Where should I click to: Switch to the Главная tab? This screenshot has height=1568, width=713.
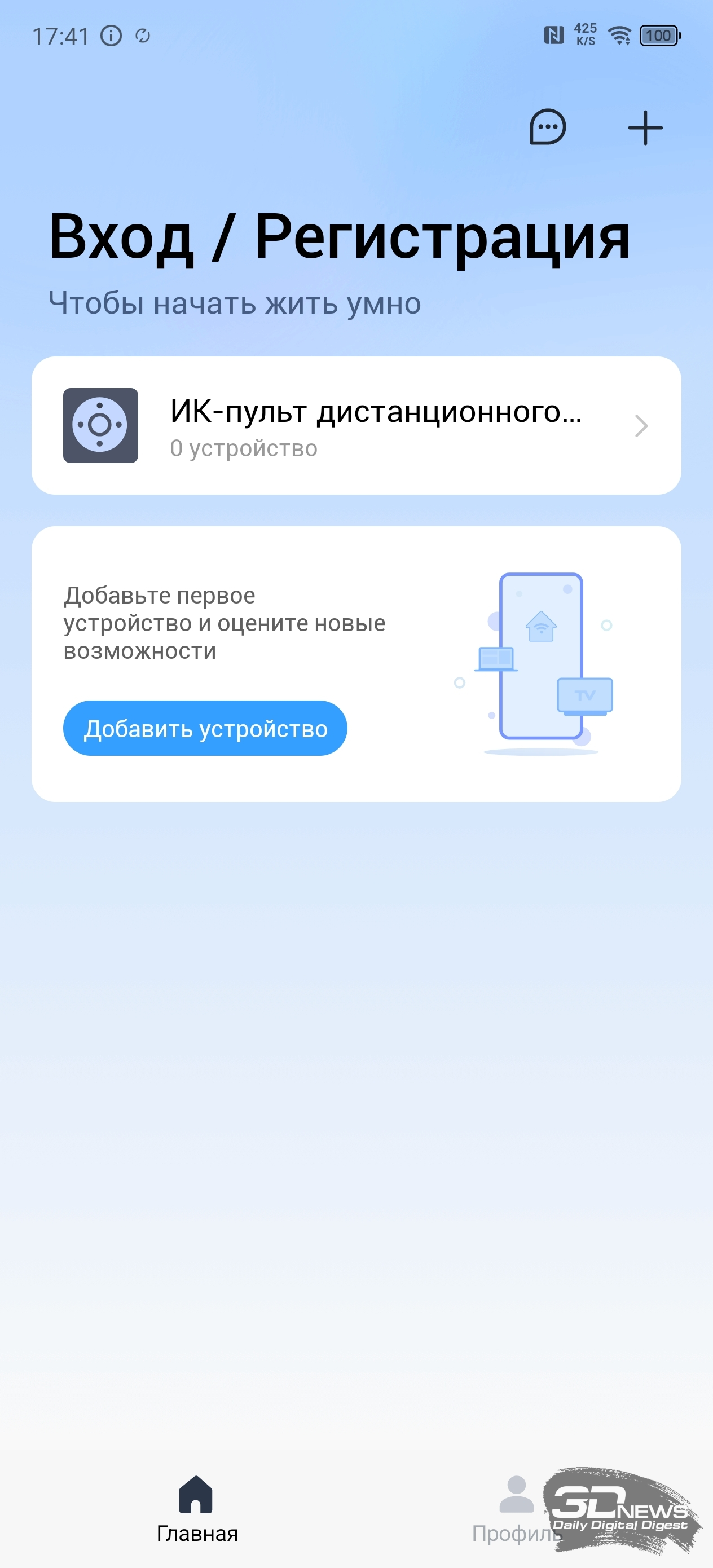point(197,1509)
